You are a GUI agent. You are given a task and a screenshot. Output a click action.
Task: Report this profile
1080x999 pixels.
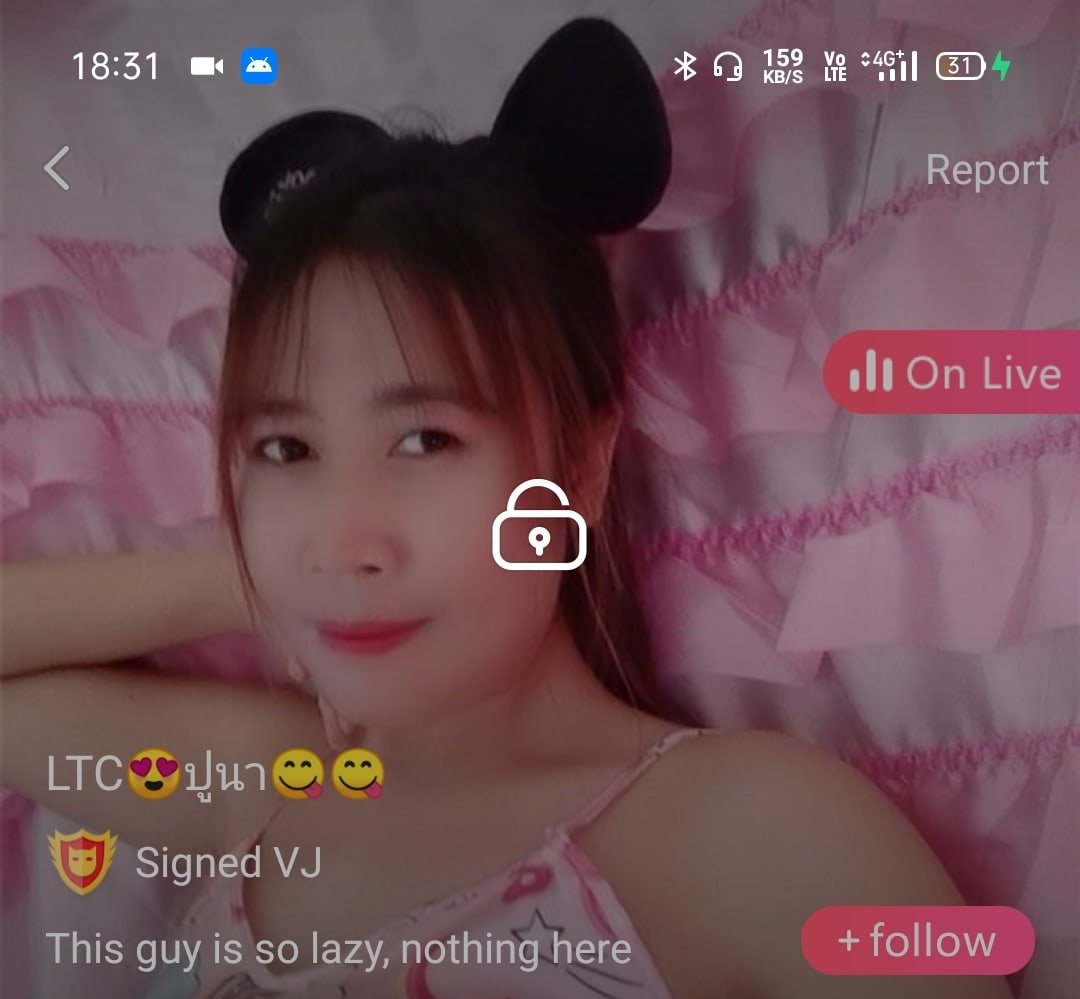tap(986, 170)
